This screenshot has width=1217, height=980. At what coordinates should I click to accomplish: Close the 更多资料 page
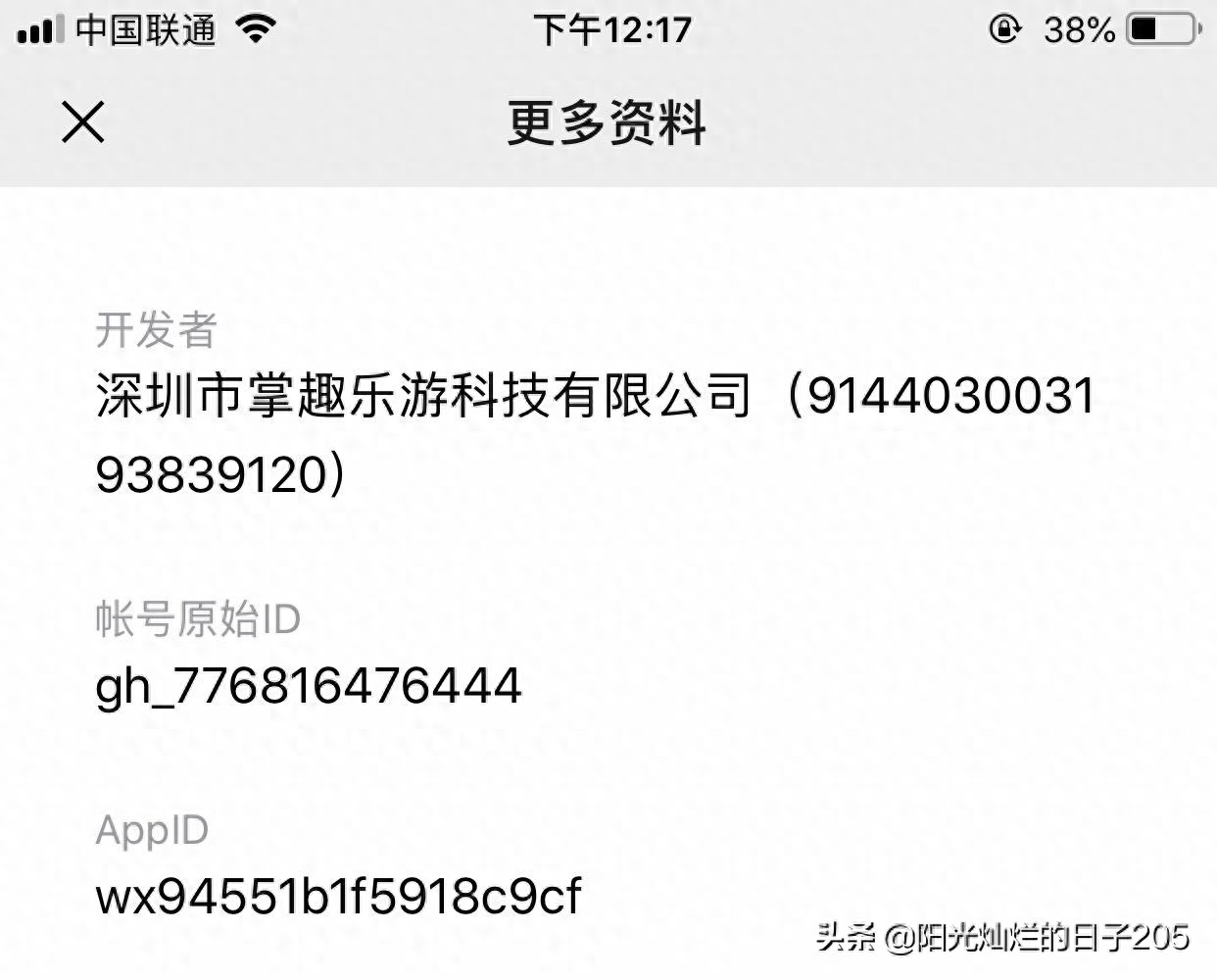[x=82, y=123]
